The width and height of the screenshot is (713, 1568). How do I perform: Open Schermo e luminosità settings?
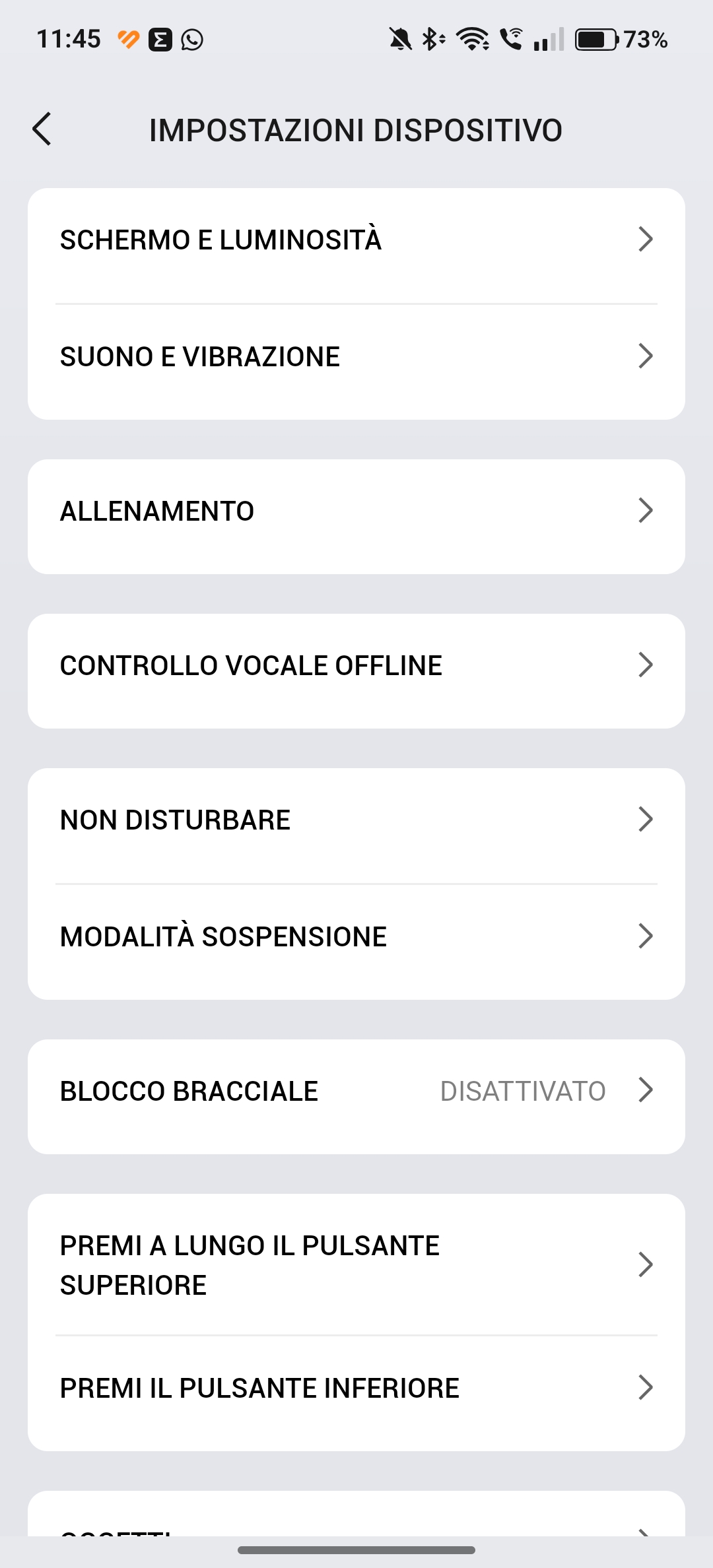(356, 246)
